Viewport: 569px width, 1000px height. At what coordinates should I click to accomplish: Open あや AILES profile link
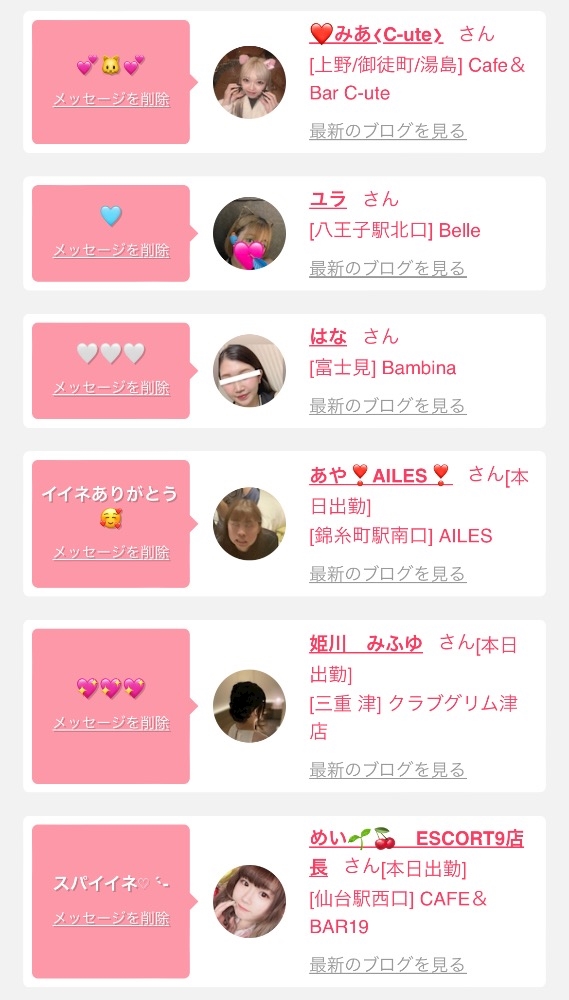(x=381, y=475)
